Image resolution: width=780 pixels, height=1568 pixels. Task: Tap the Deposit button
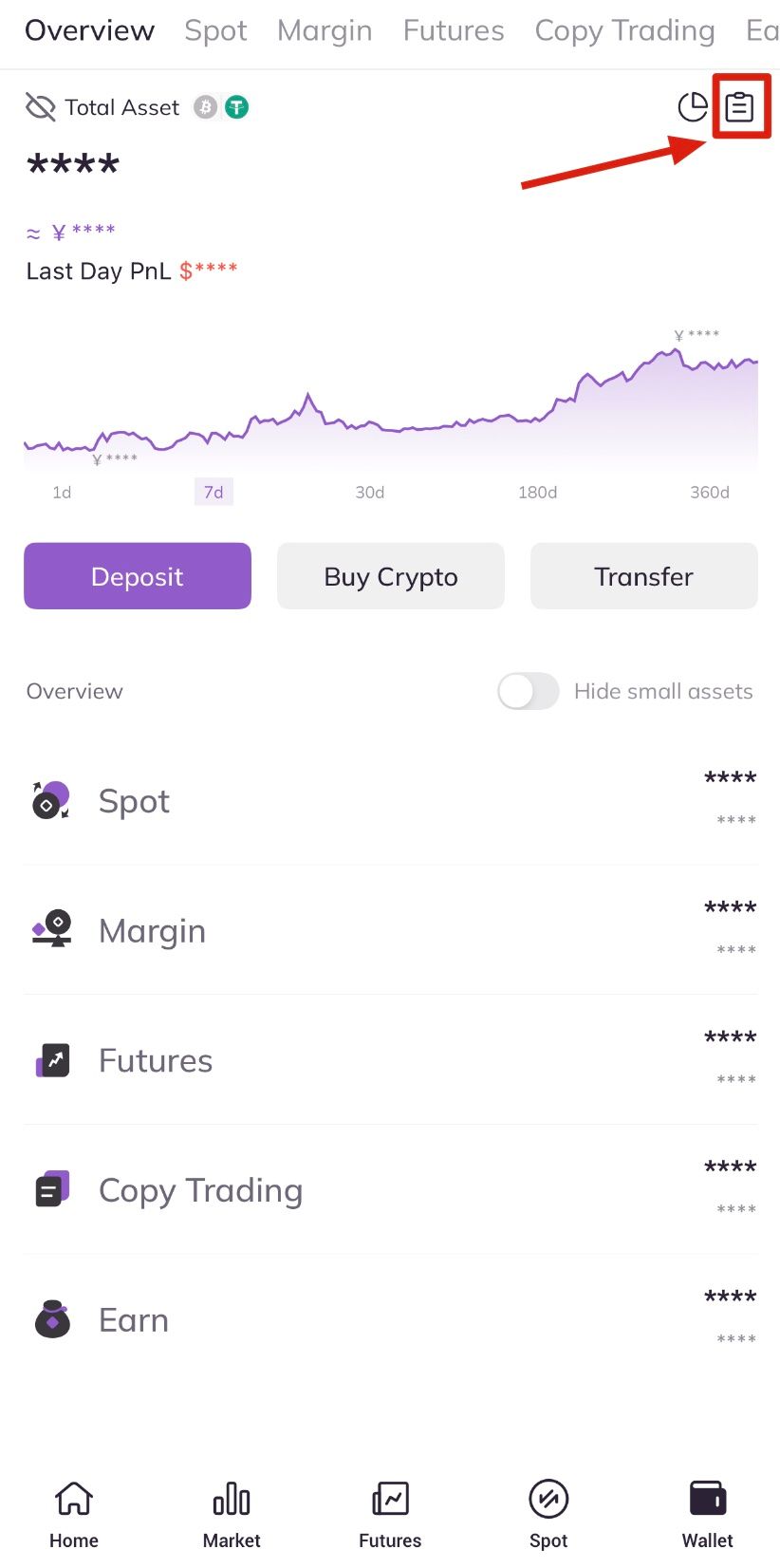(138, 576)
